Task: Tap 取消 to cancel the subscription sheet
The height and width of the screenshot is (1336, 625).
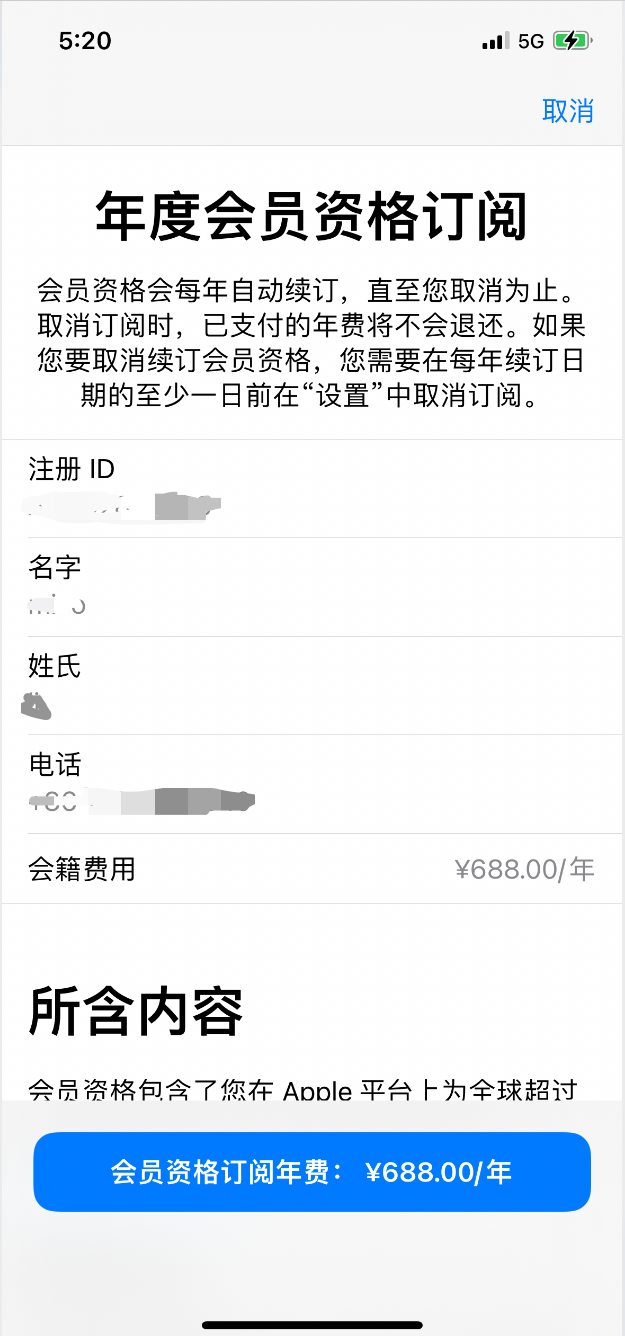Action: click(x=567, y=111)
